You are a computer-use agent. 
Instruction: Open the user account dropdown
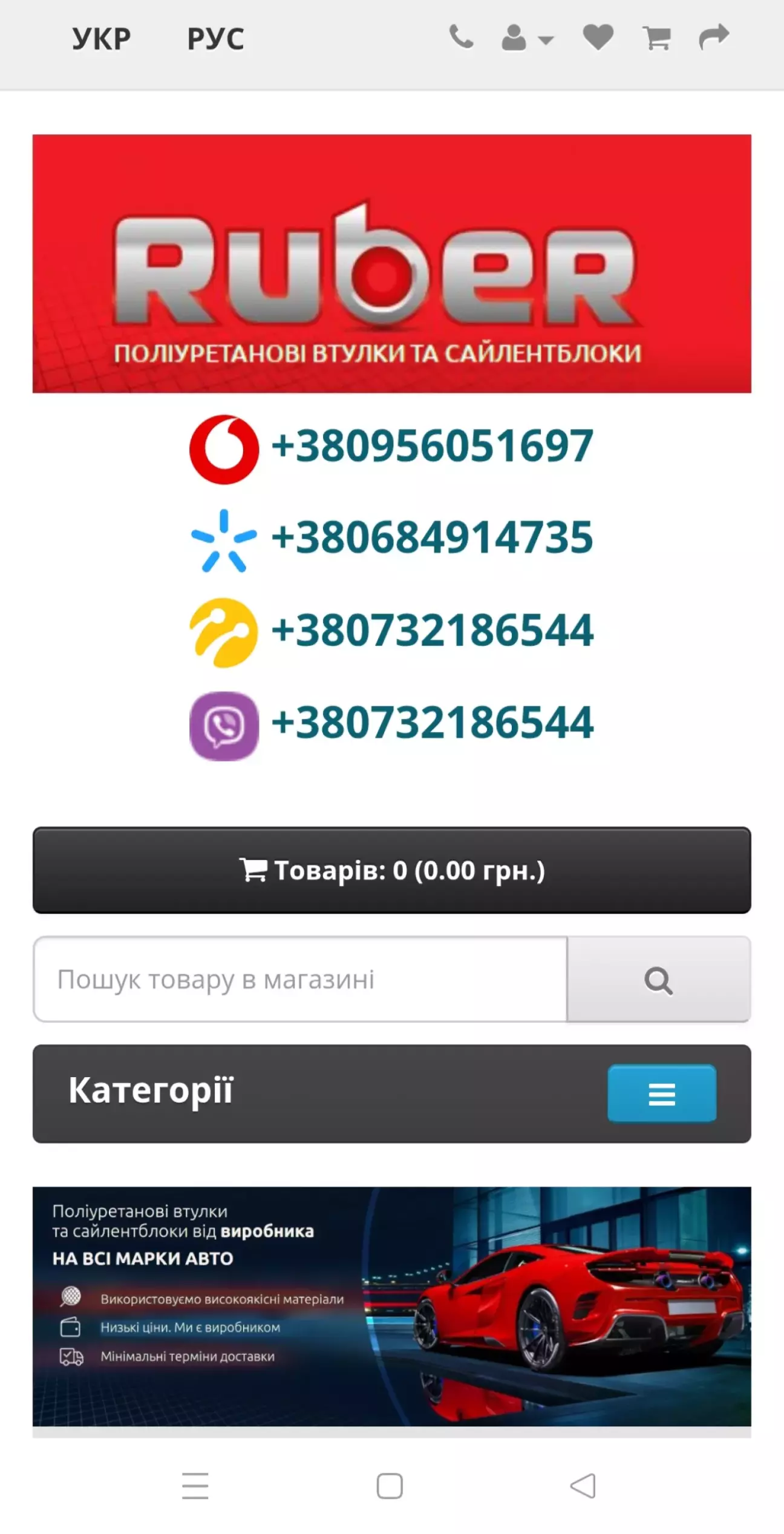coord(527,39)
